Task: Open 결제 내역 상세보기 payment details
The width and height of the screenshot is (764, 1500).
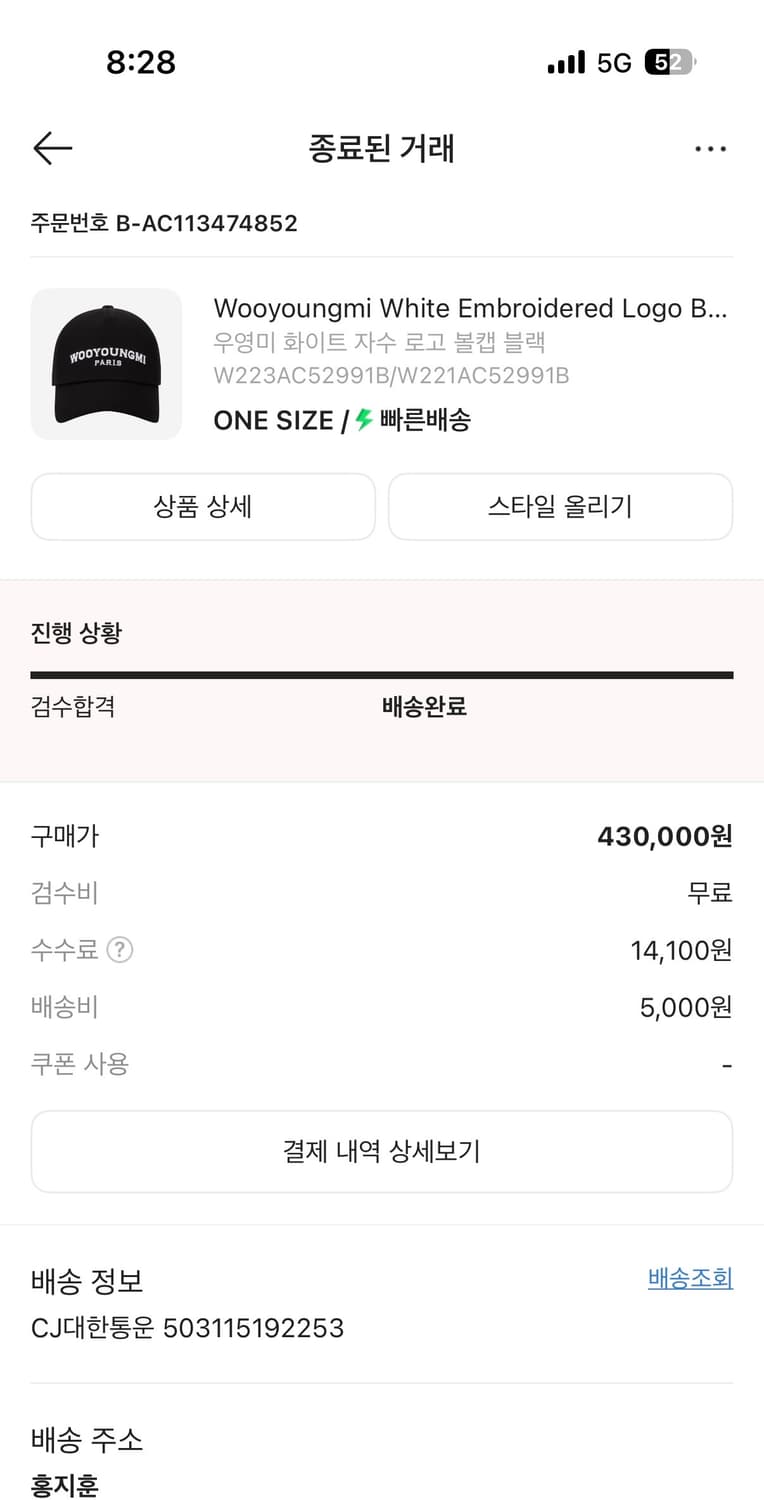Action: click(381, 1151)
